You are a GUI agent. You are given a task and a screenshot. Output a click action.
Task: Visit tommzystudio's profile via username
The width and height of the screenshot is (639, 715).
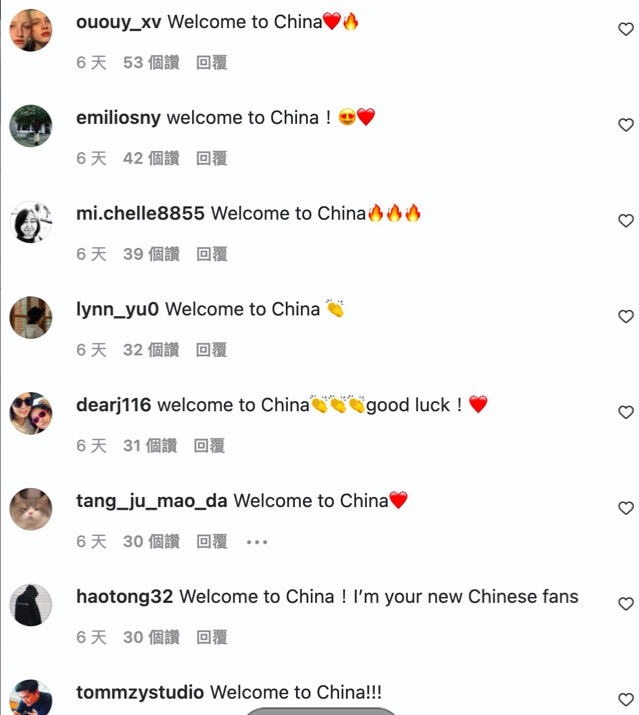(140, 692)
